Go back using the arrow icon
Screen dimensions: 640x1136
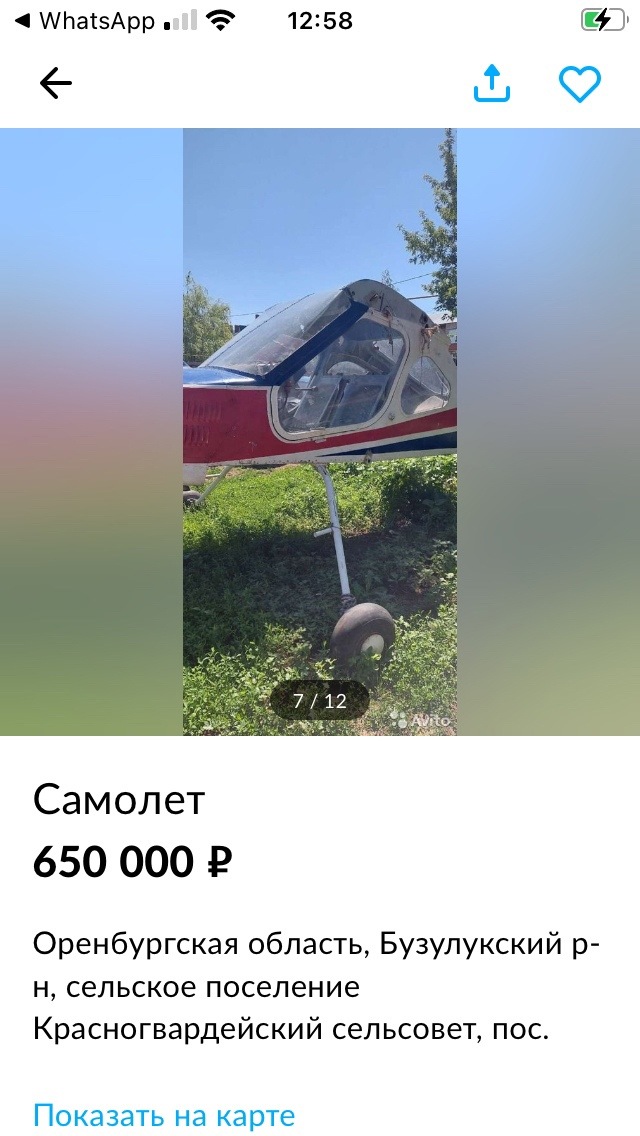pyautogui.click(x=56, y=84)
